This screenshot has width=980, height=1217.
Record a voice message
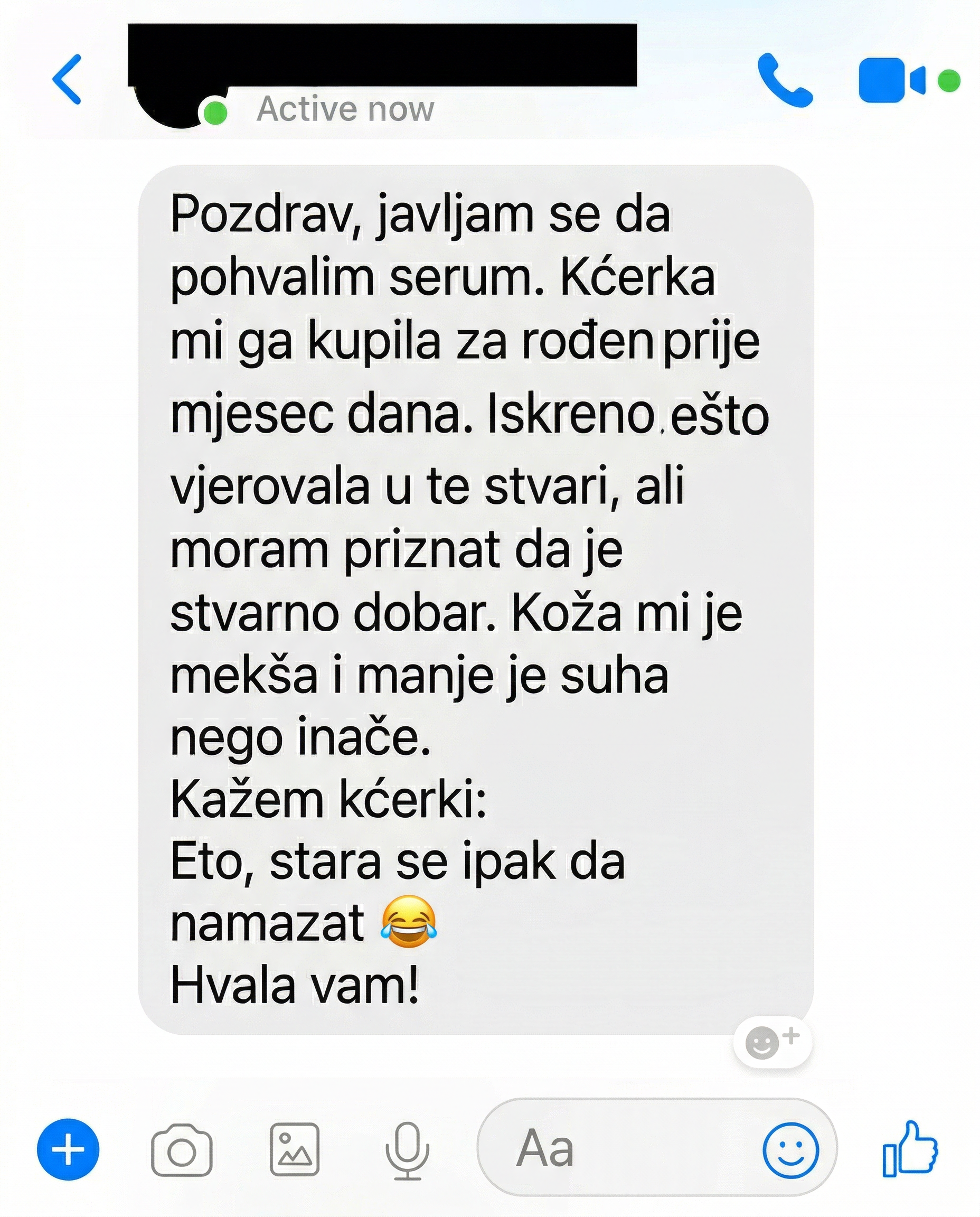pyautogui.click(x=407, y=1150)
